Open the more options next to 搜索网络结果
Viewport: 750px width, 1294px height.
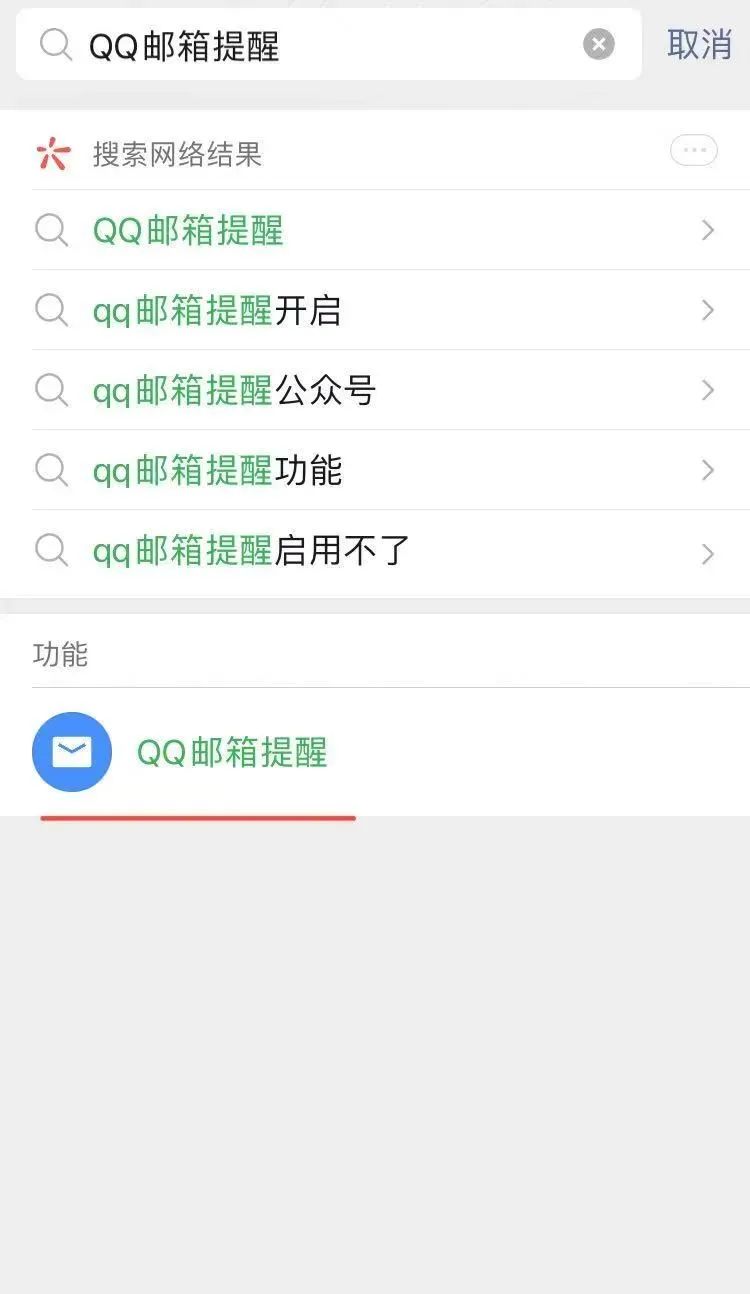point(693,152)
